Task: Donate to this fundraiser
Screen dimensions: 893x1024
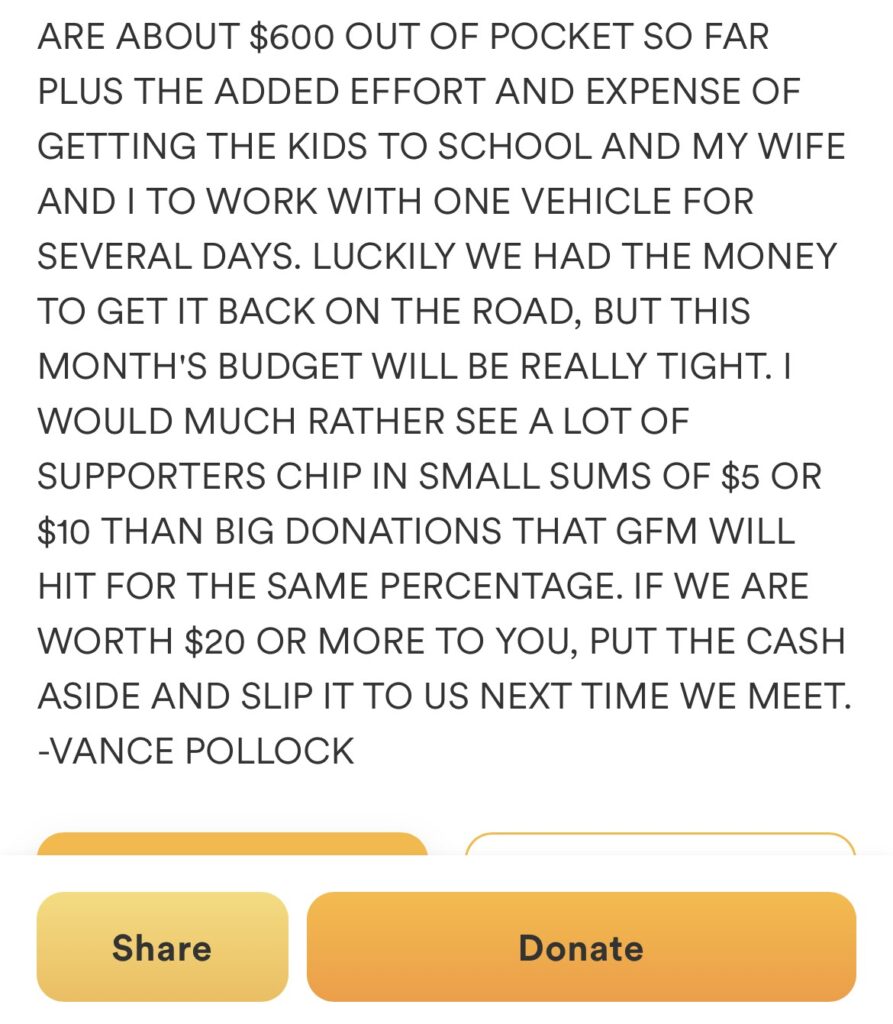Action: [x=581, y=947]
